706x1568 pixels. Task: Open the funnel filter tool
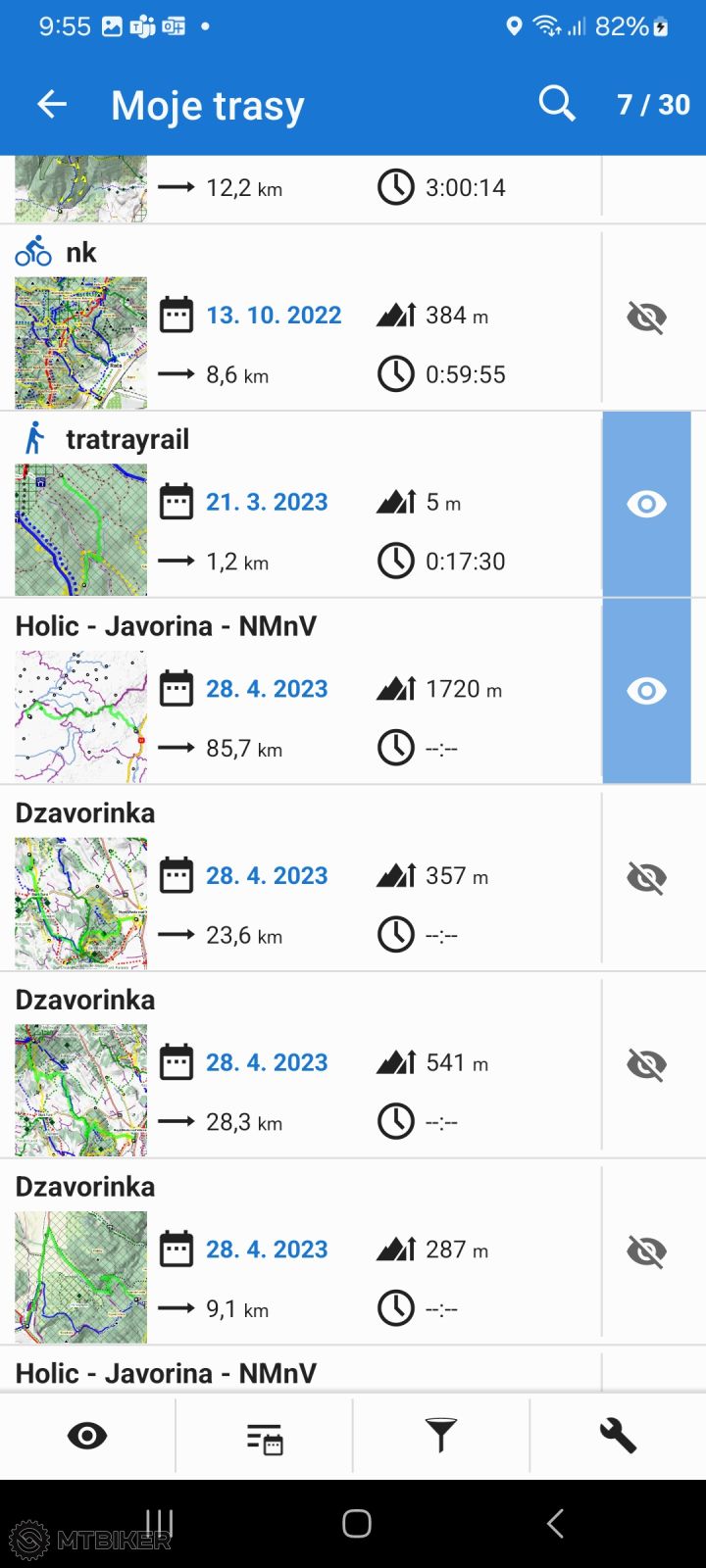tap(441, 1437)
